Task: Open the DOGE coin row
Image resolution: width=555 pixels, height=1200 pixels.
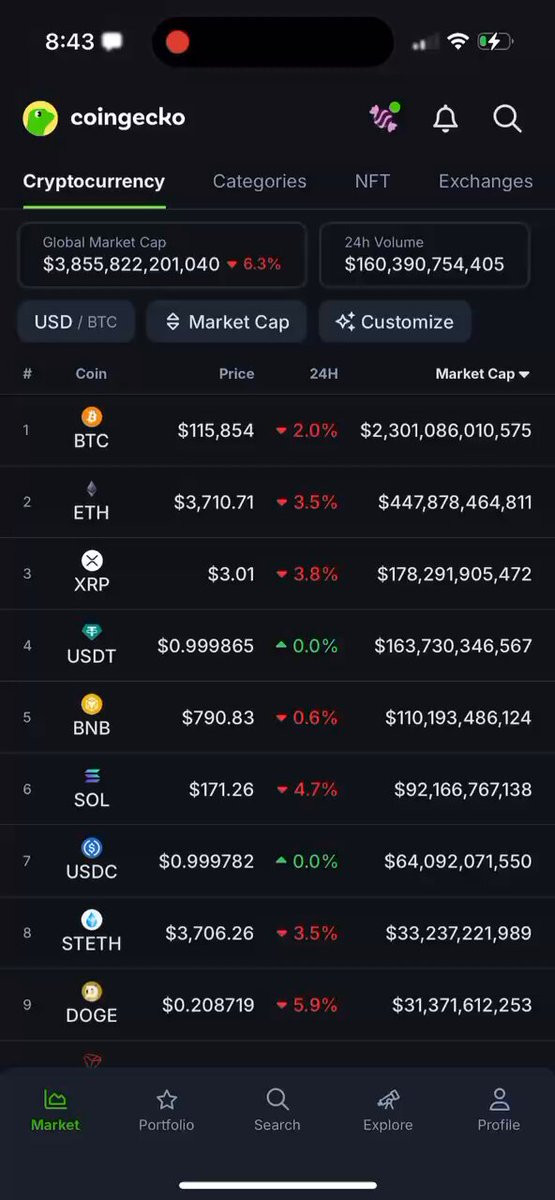Action: click(277, 1005)
